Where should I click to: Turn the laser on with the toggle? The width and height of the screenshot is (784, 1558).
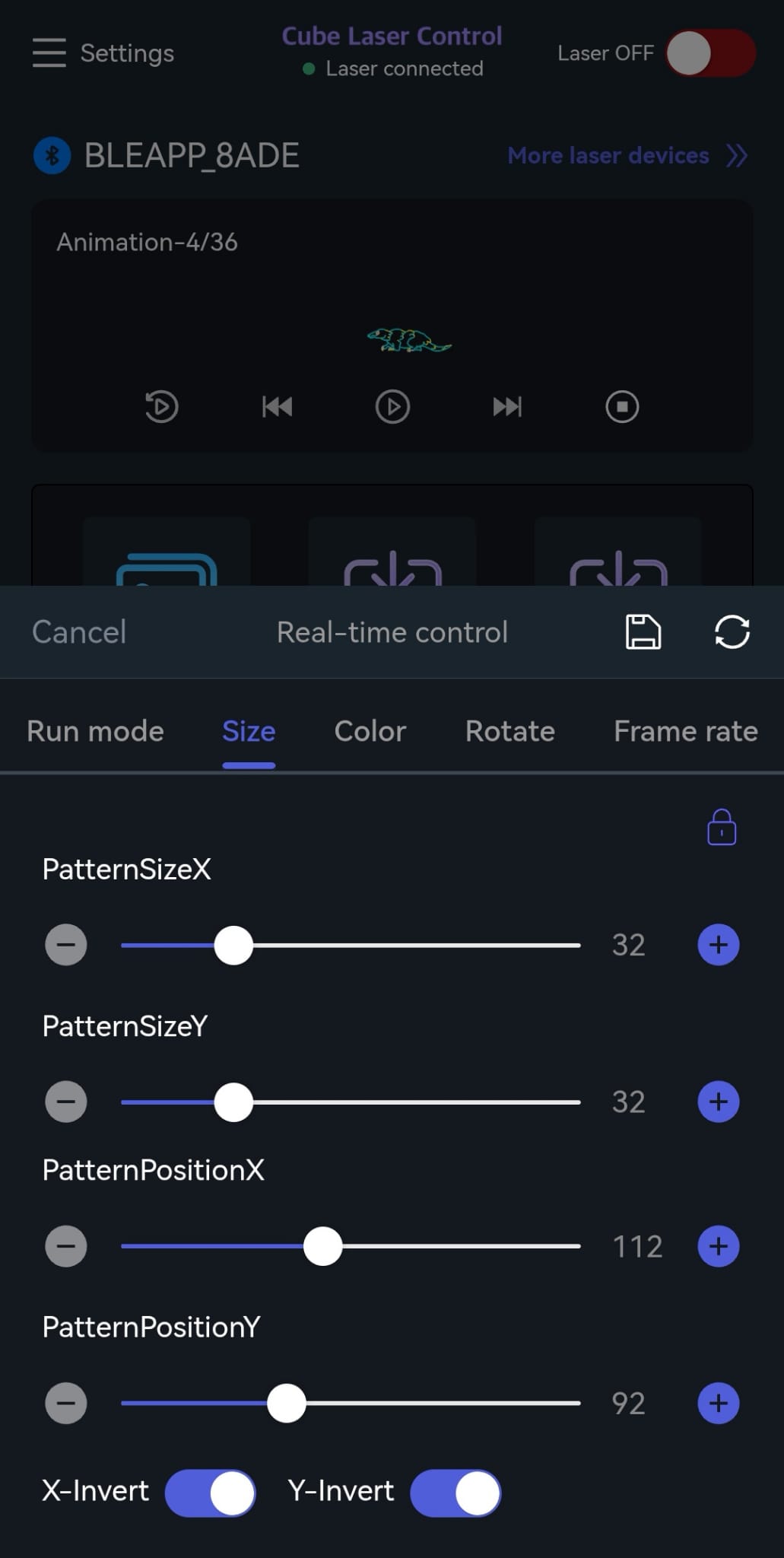point(710,53)
